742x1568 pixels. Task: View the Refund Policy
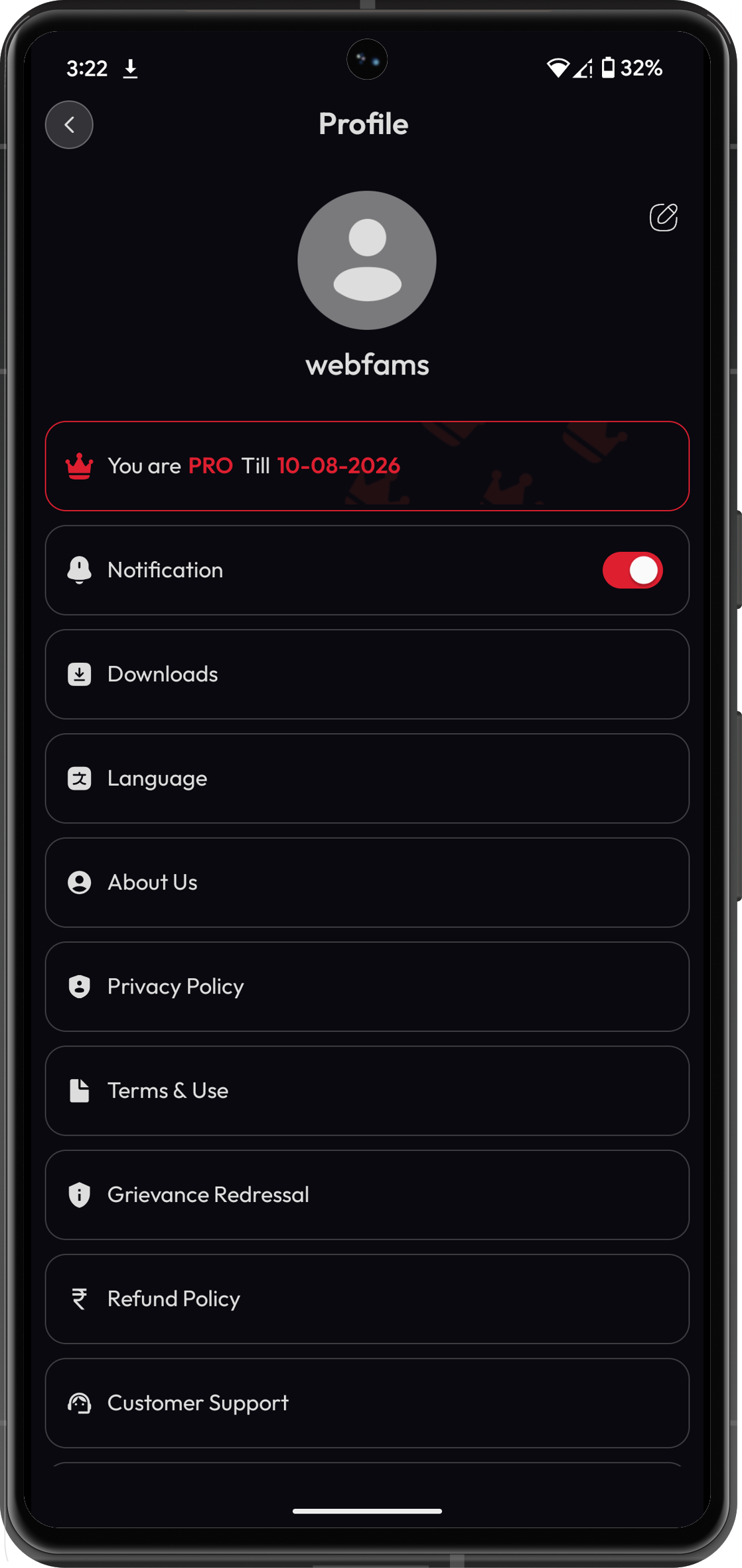click(367, 1299)
